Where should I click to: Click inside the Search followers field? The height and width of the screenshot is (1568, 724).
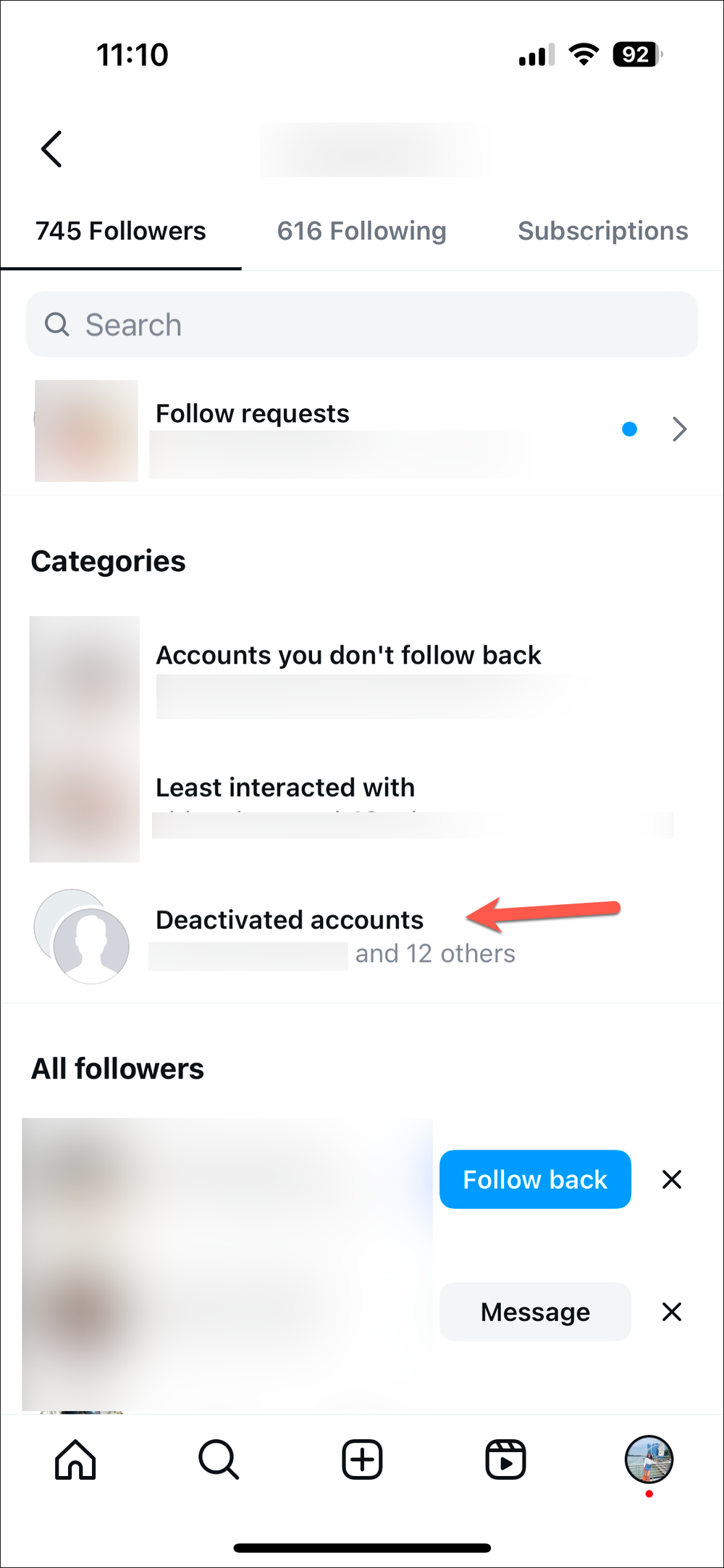290,324
